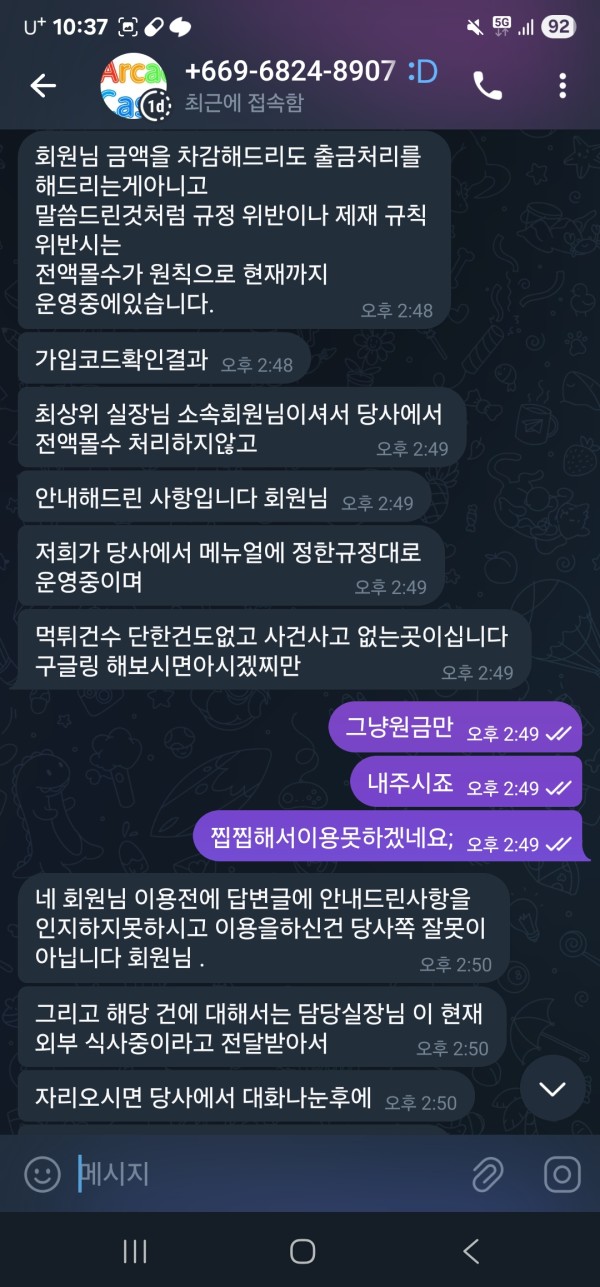This screenshot has height=1287, width=600.
Task: Start a voice call with this contact
Action: tap(487, 86)
